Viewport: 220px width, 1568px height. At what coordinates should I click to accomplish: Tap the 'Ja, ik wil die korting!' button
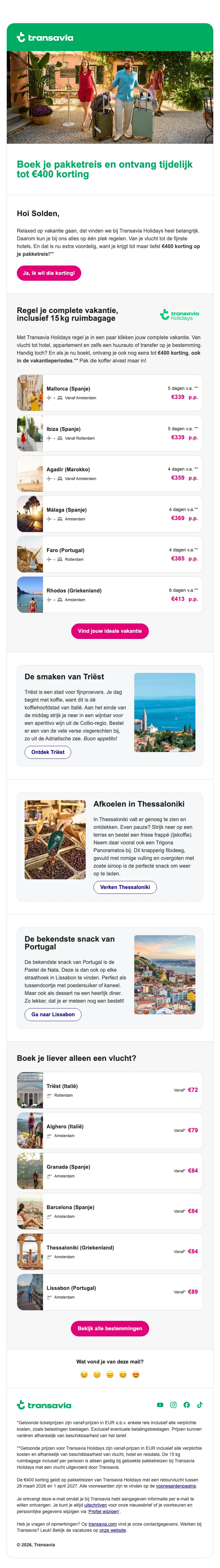49,273
